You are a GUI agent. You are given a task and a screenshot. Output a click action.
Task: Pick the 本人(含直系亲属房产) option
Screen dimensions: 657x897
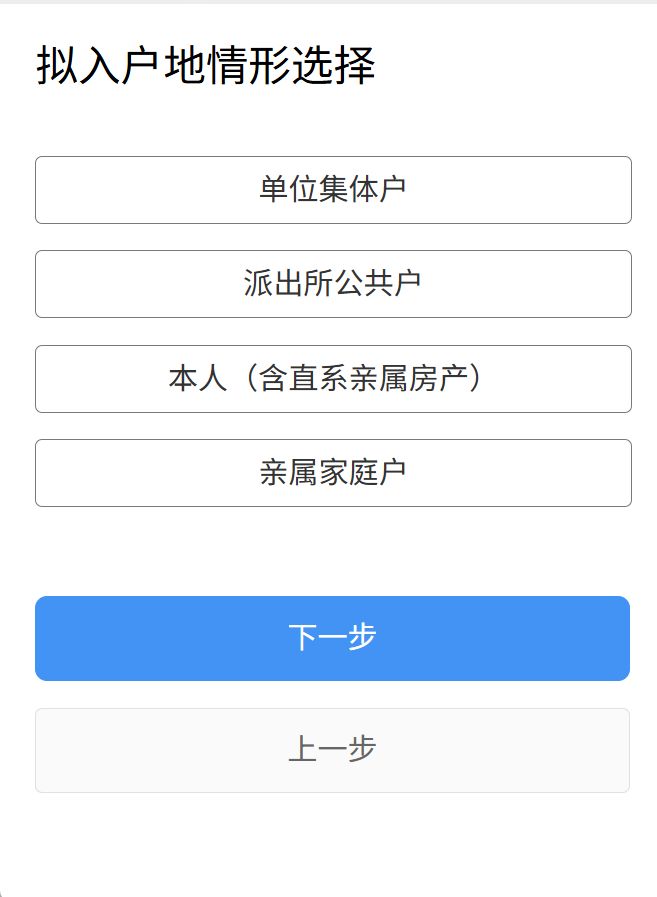[333, 379]
